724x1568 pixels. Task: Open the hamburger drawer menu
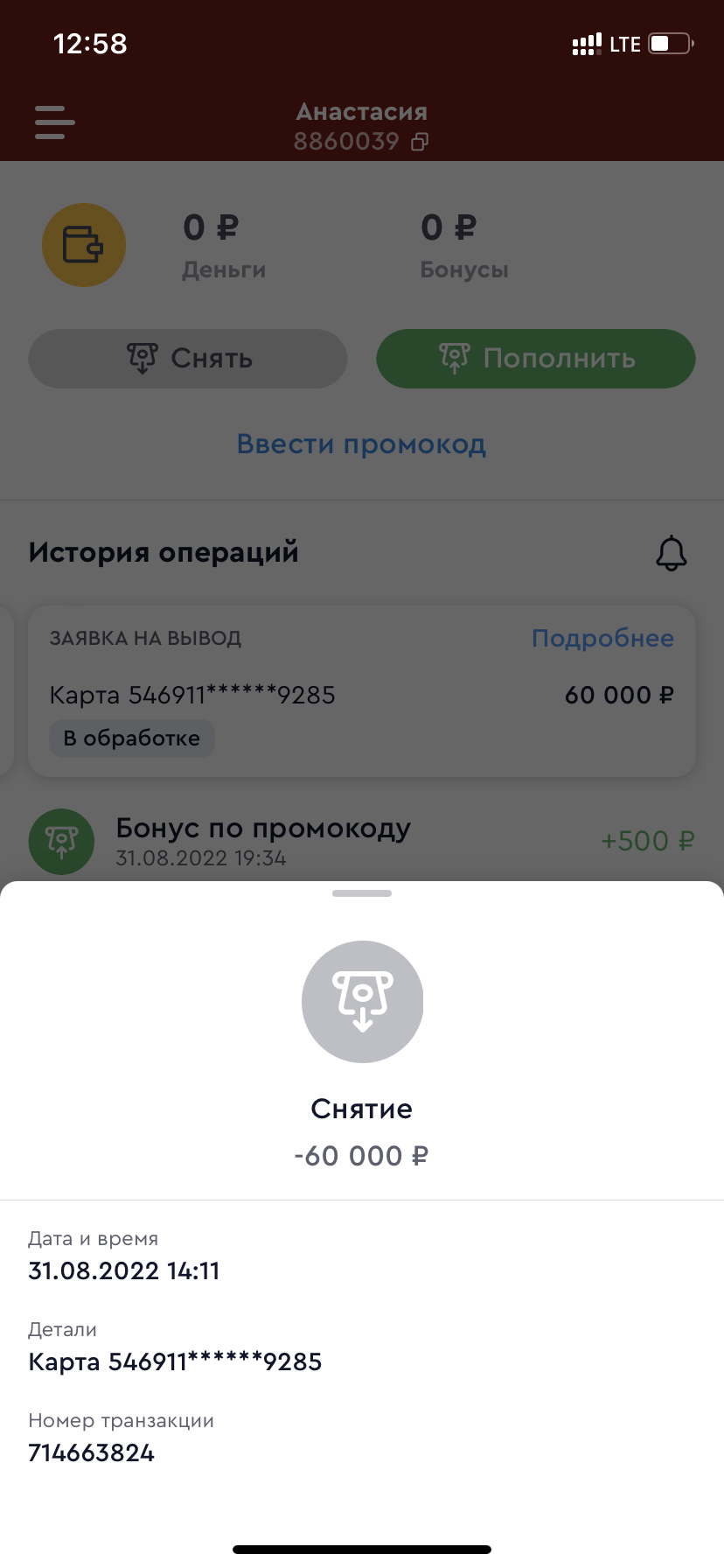click(54, 122)
